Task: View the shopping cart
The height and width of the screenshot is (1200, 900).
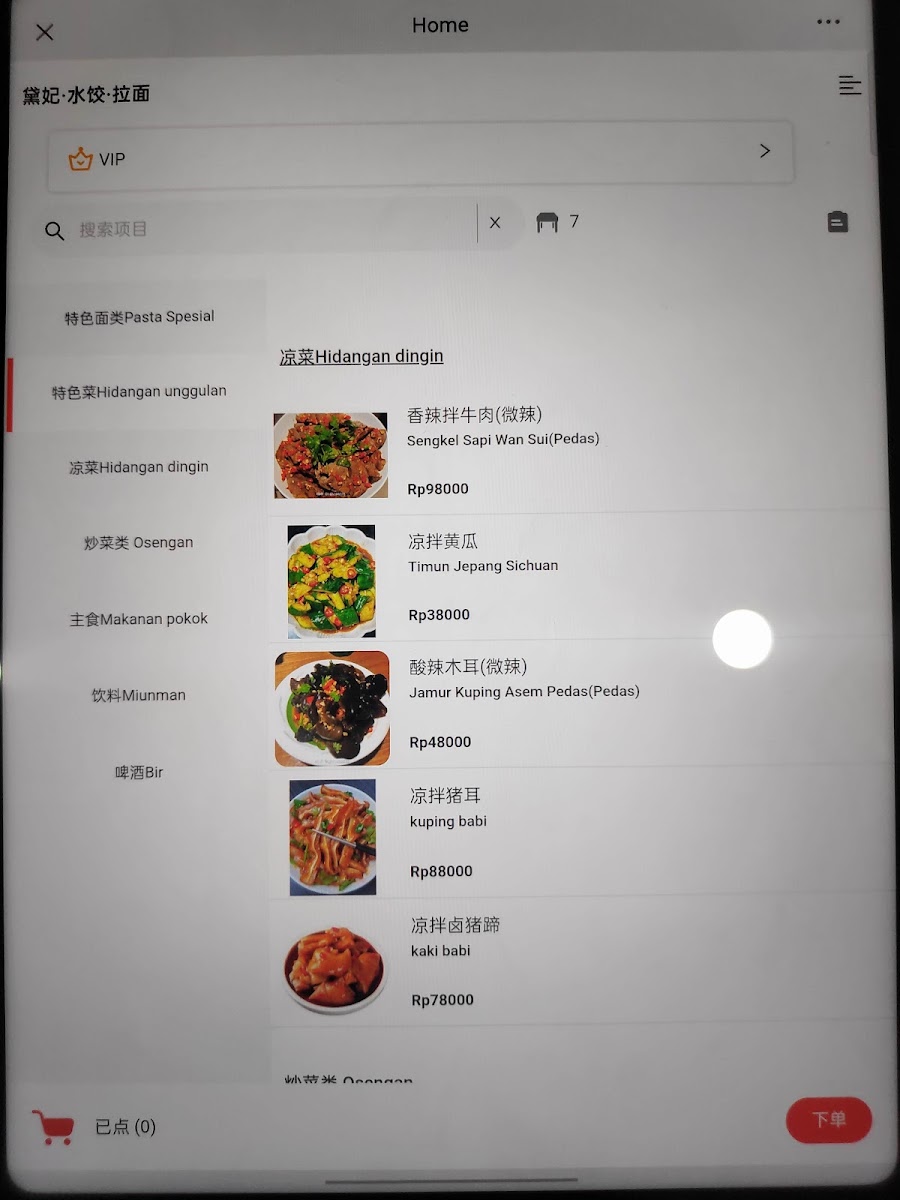Action: (x=53, y=1127)
